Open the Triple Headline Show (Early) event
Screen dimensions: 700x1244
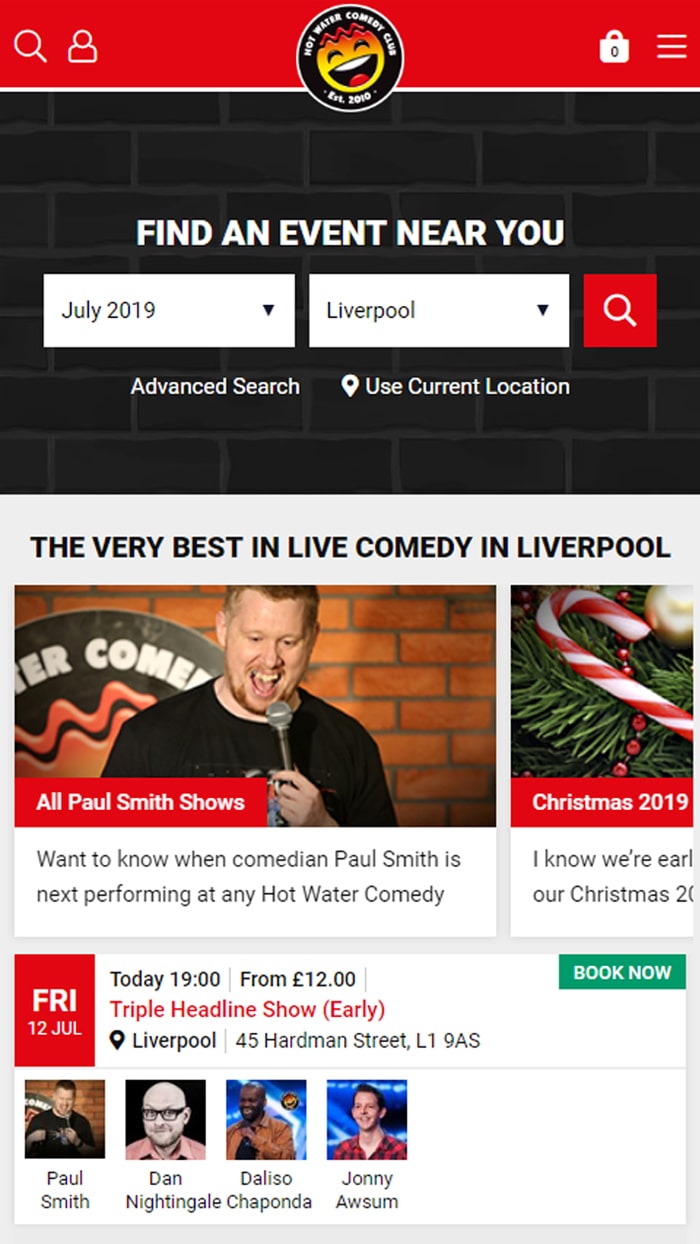[247, 1009]
